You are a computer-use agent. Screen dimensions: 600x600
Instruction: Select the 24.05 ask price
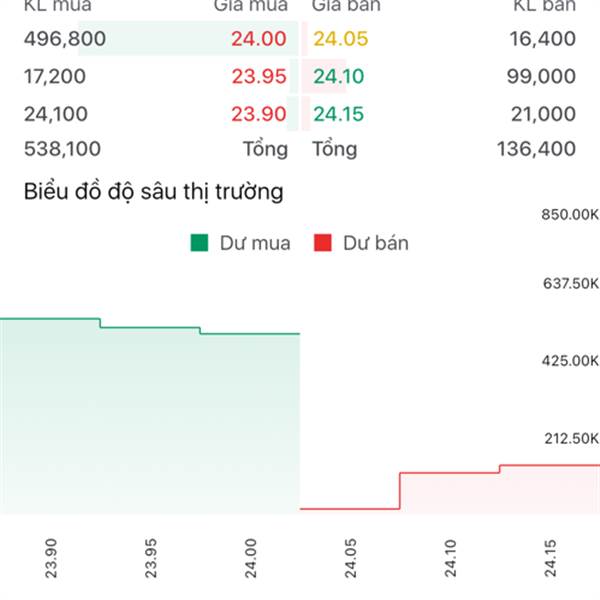click(x=340, y=40)
